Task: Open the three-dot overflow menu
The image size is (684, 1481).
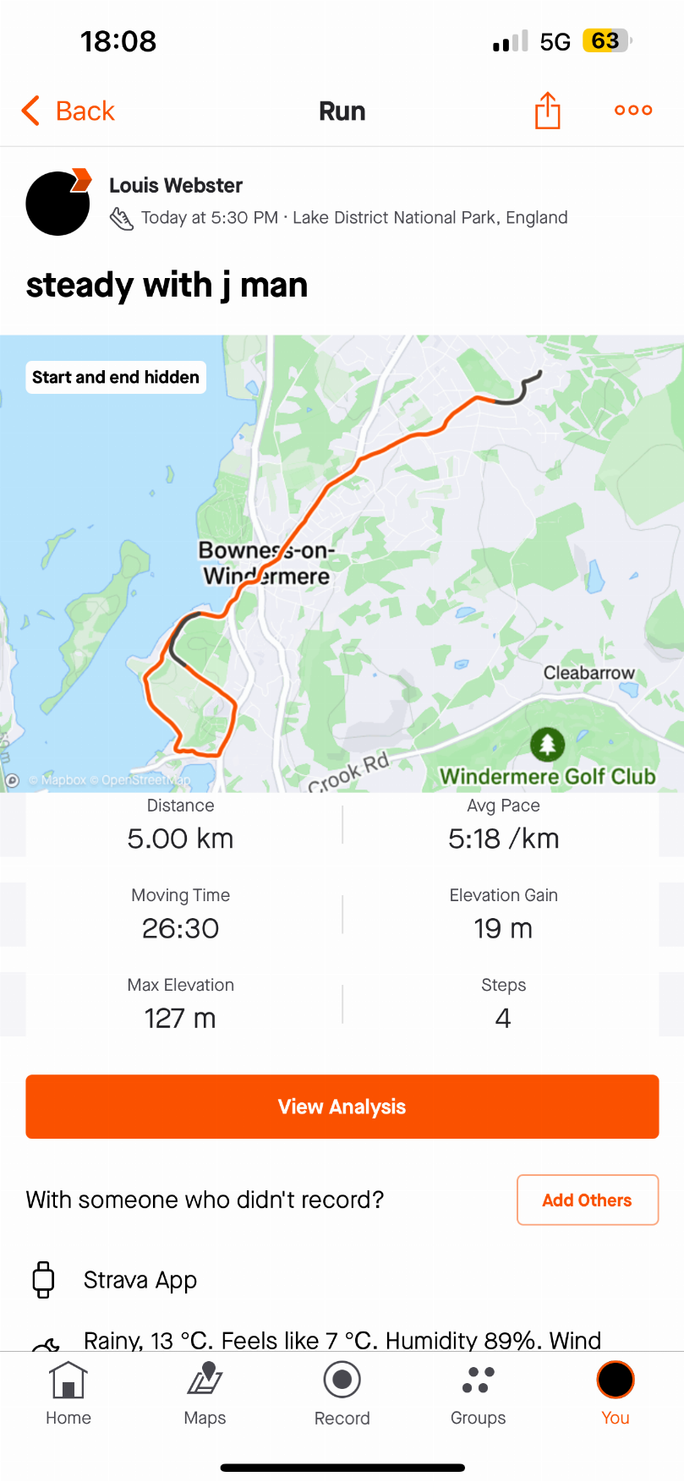Action: (x=633, y=111)
